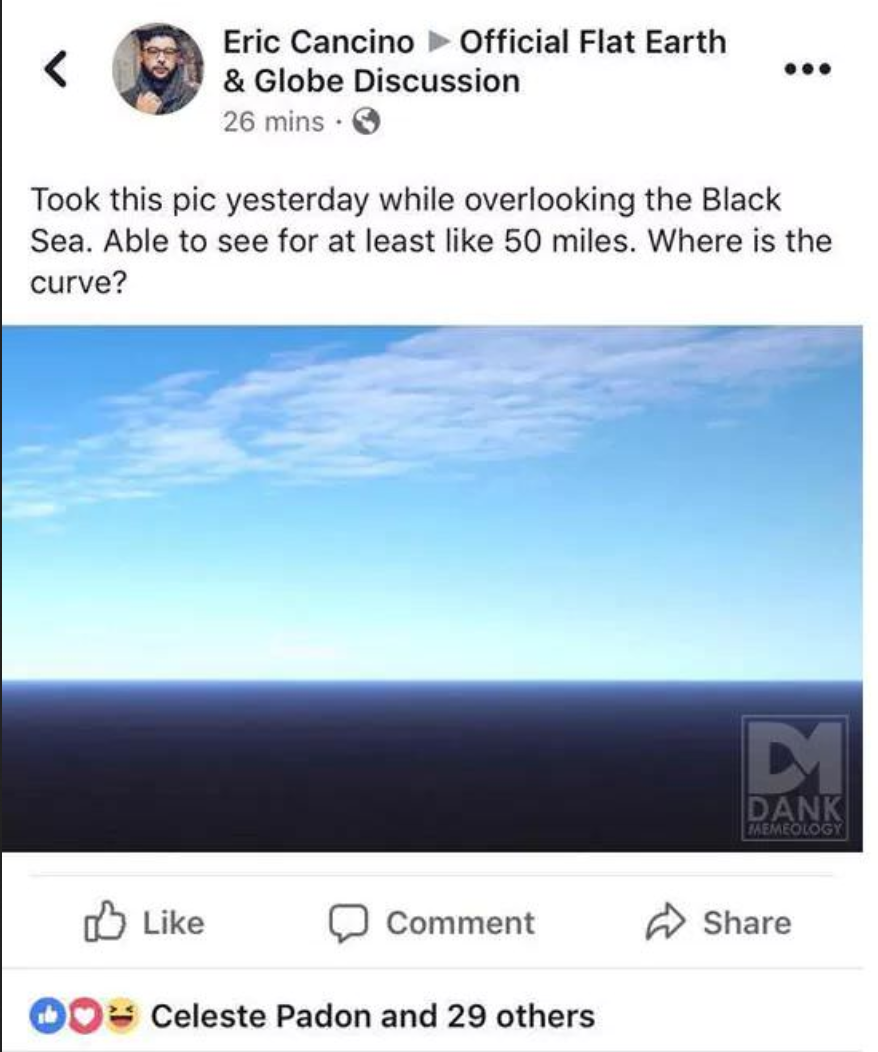
Task: Open Eric Cancino's profile picture
Action: [x=158, y=68]
